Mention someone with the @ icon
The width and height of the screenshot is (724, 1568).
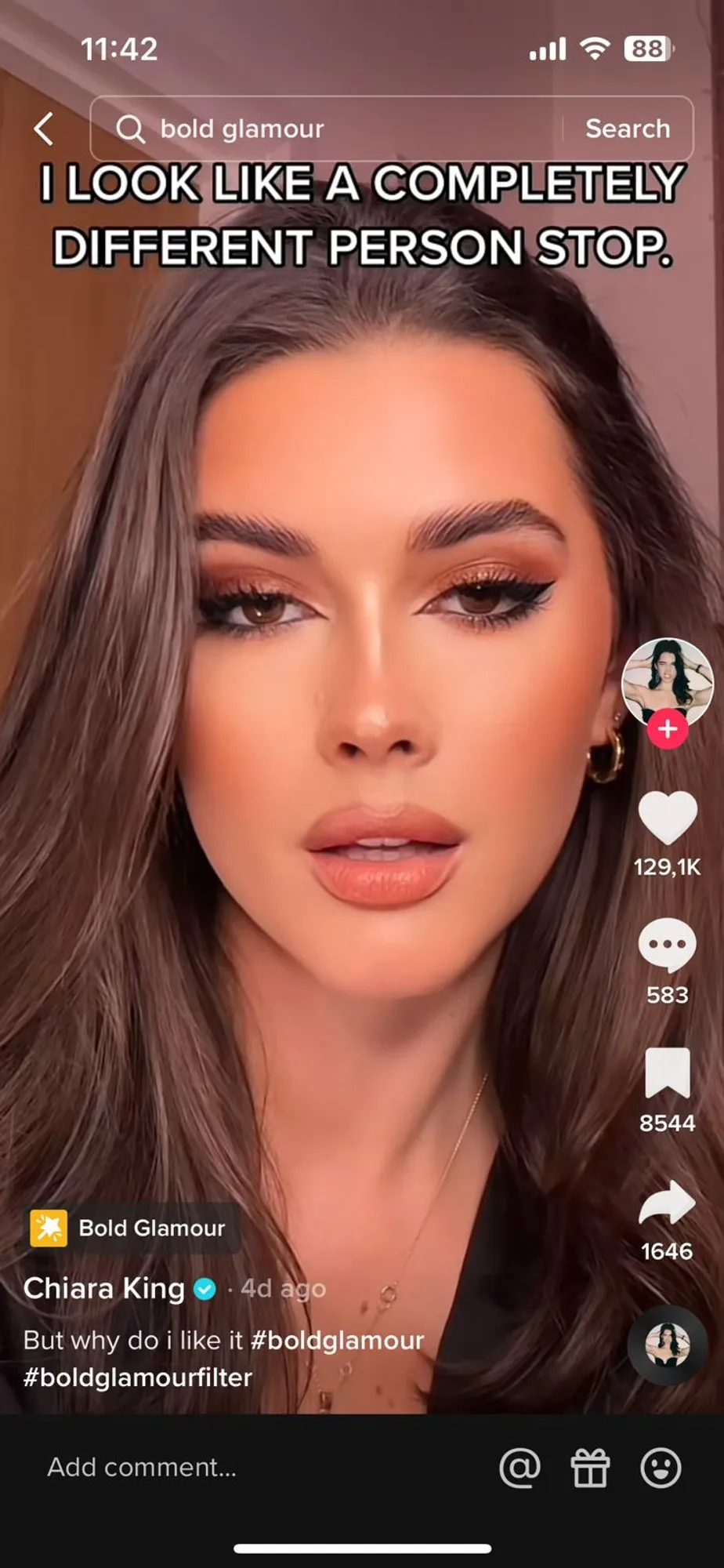click(519, 1467)
